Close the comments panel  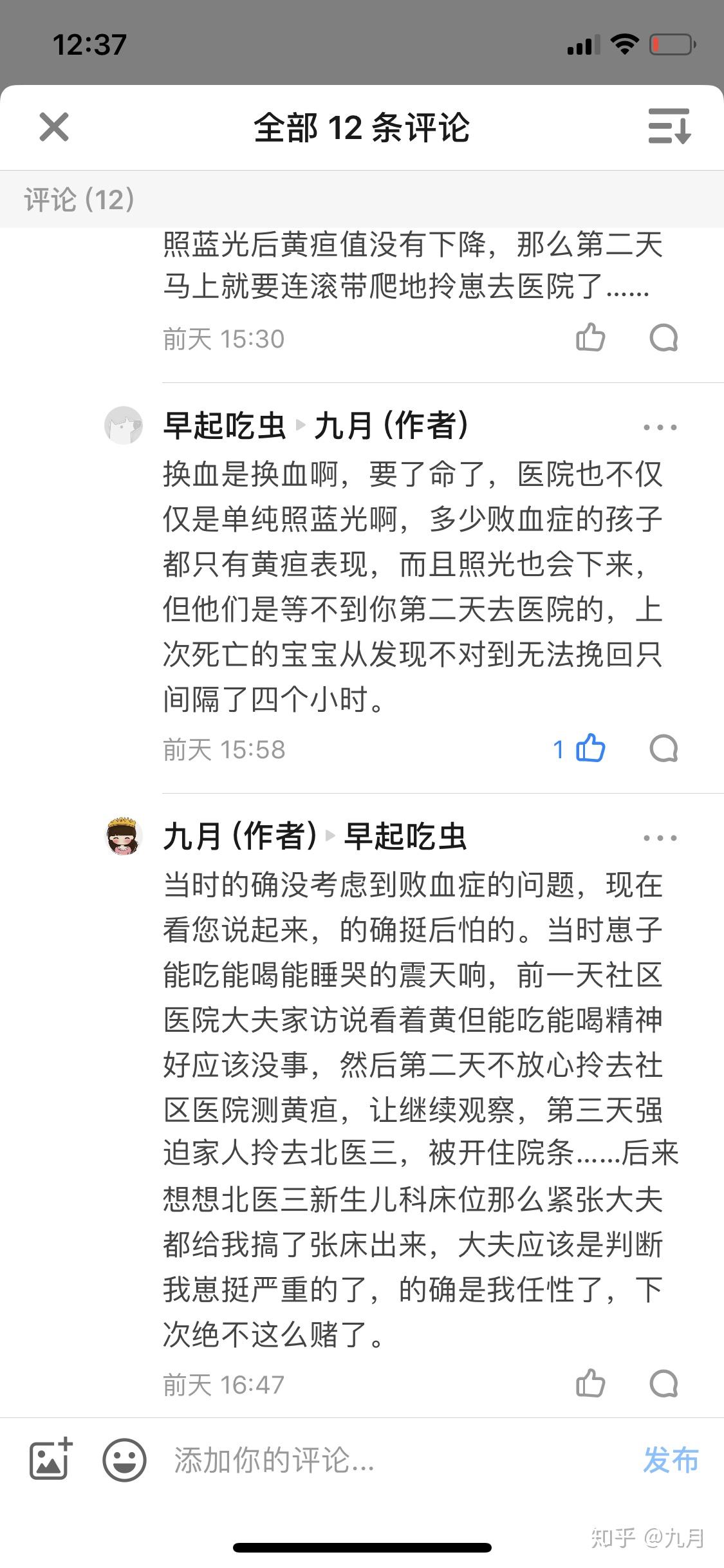54,126
